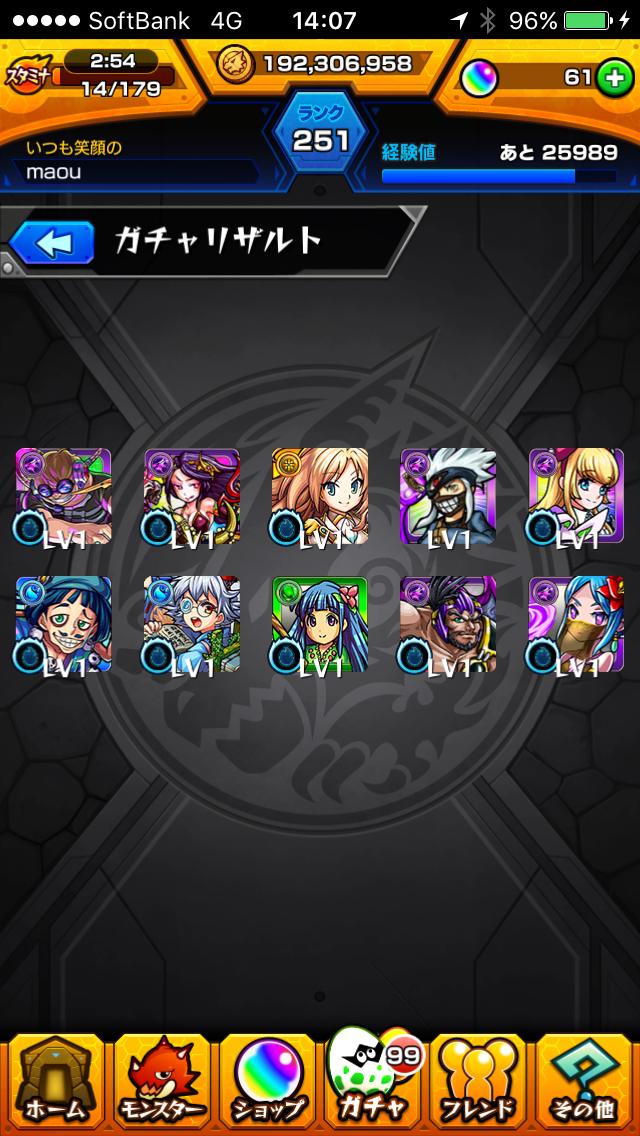Select the light-brown-haired girl monster
Viewport: 640px width, 1136px height.
click(x=320, y=496)
